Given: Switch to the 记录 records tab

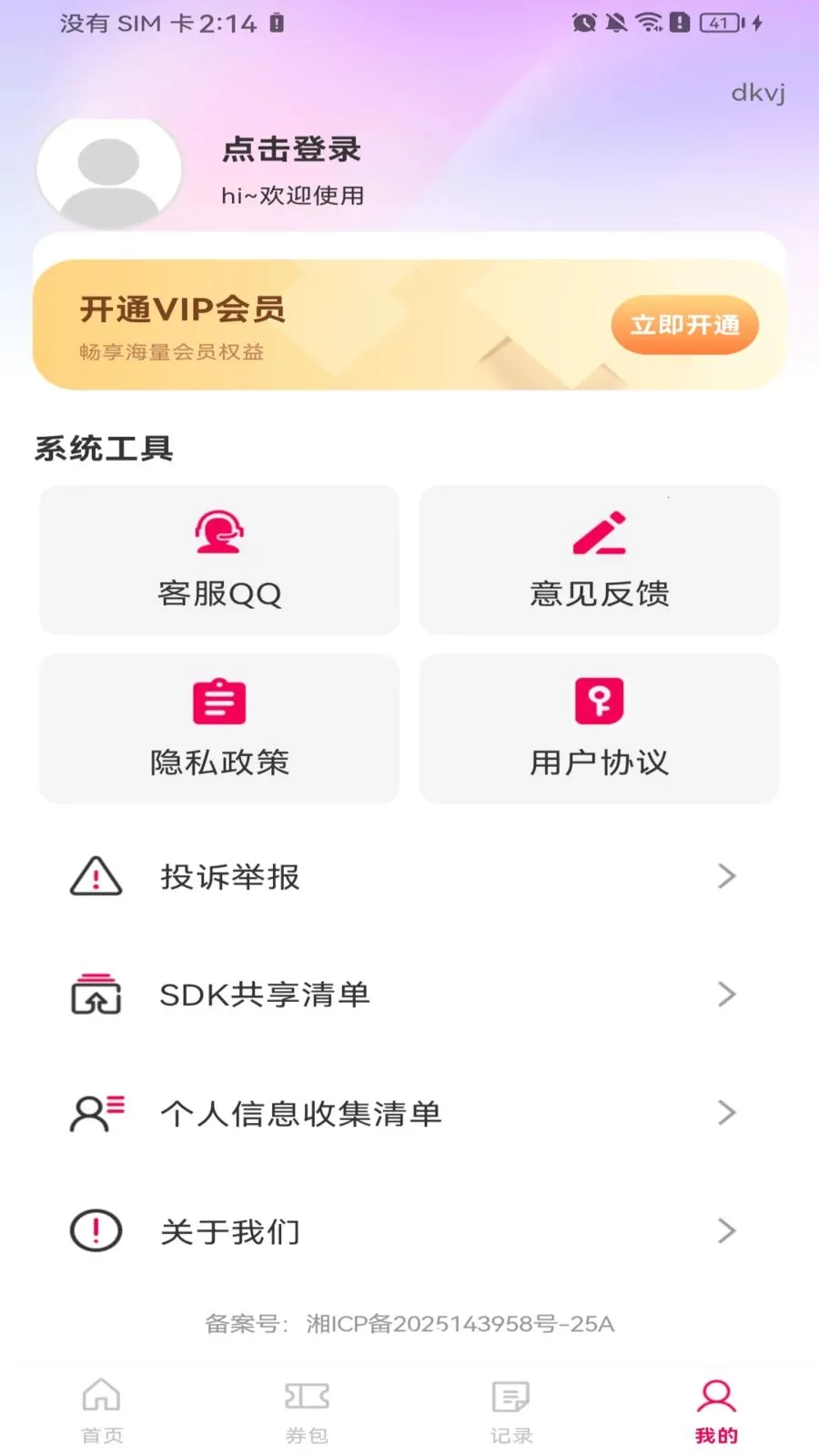Looking at the screenshot, I should 511,1411.
